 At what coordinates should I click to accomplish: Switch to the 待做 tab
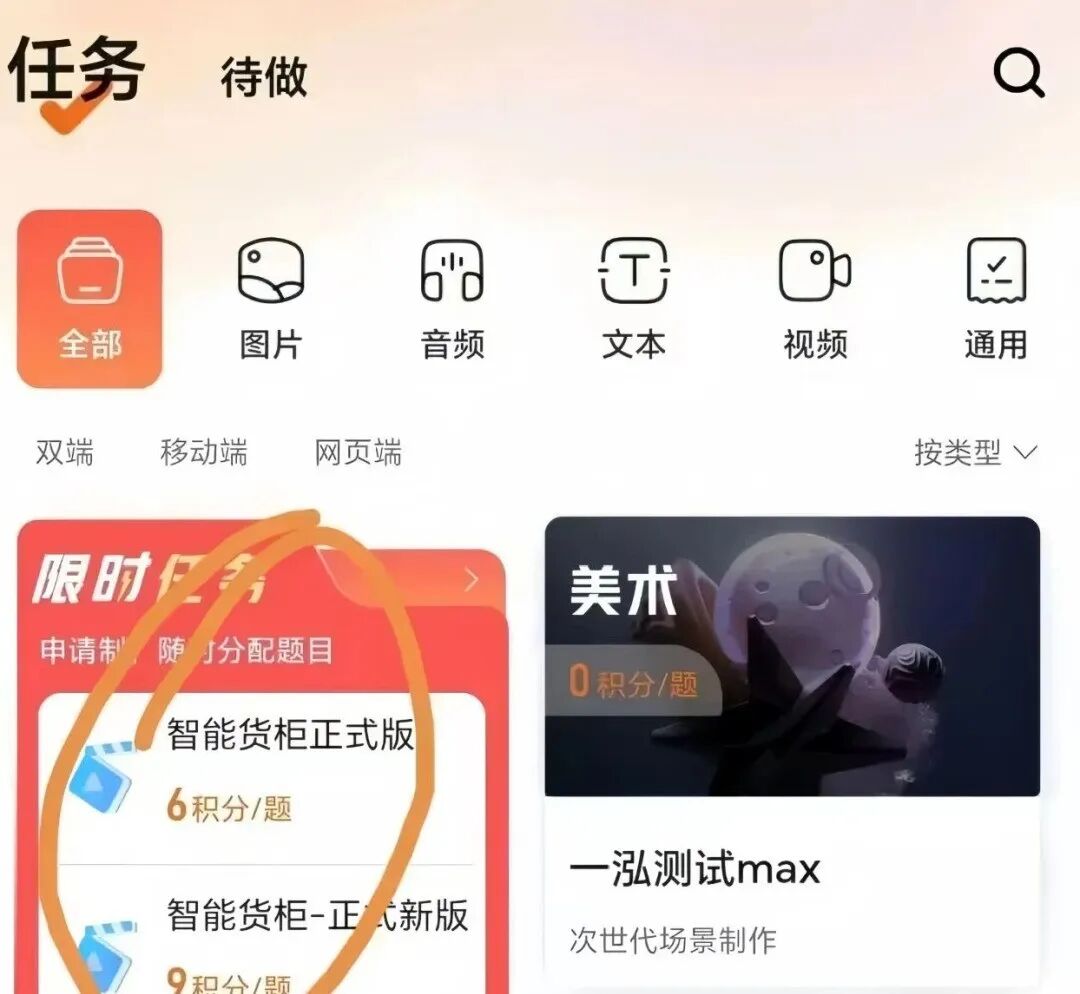tap(264, 78)
